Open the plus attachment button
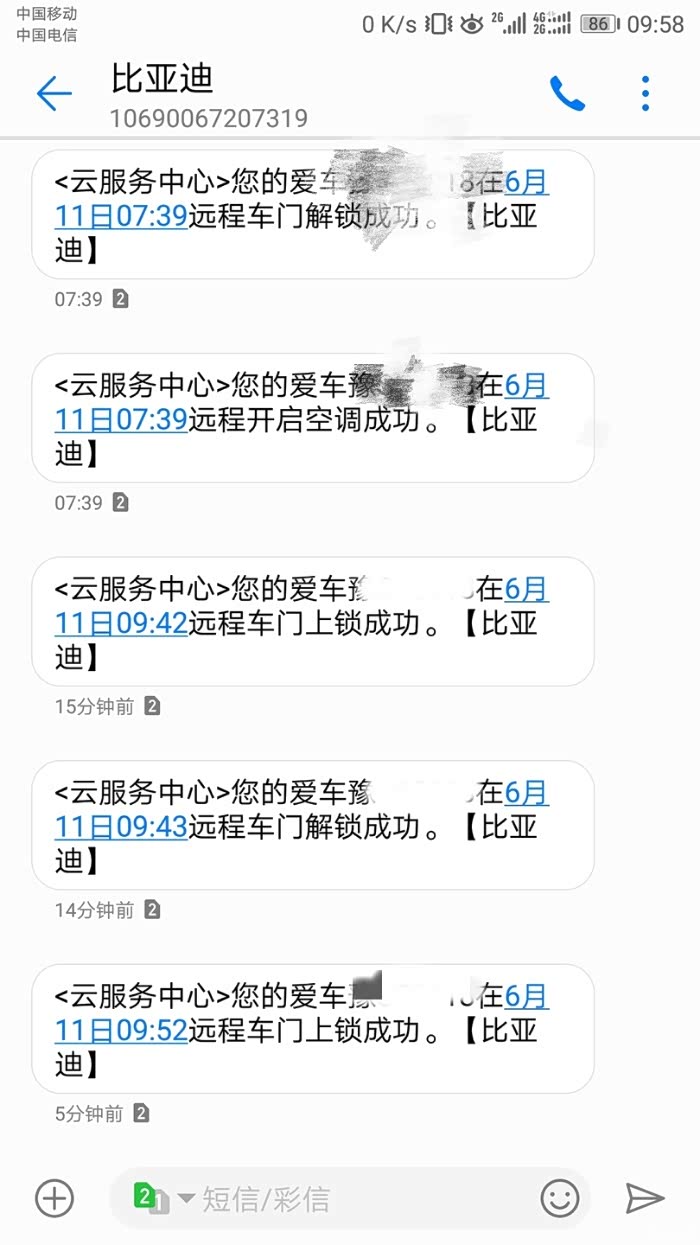 coord(55,1198)
